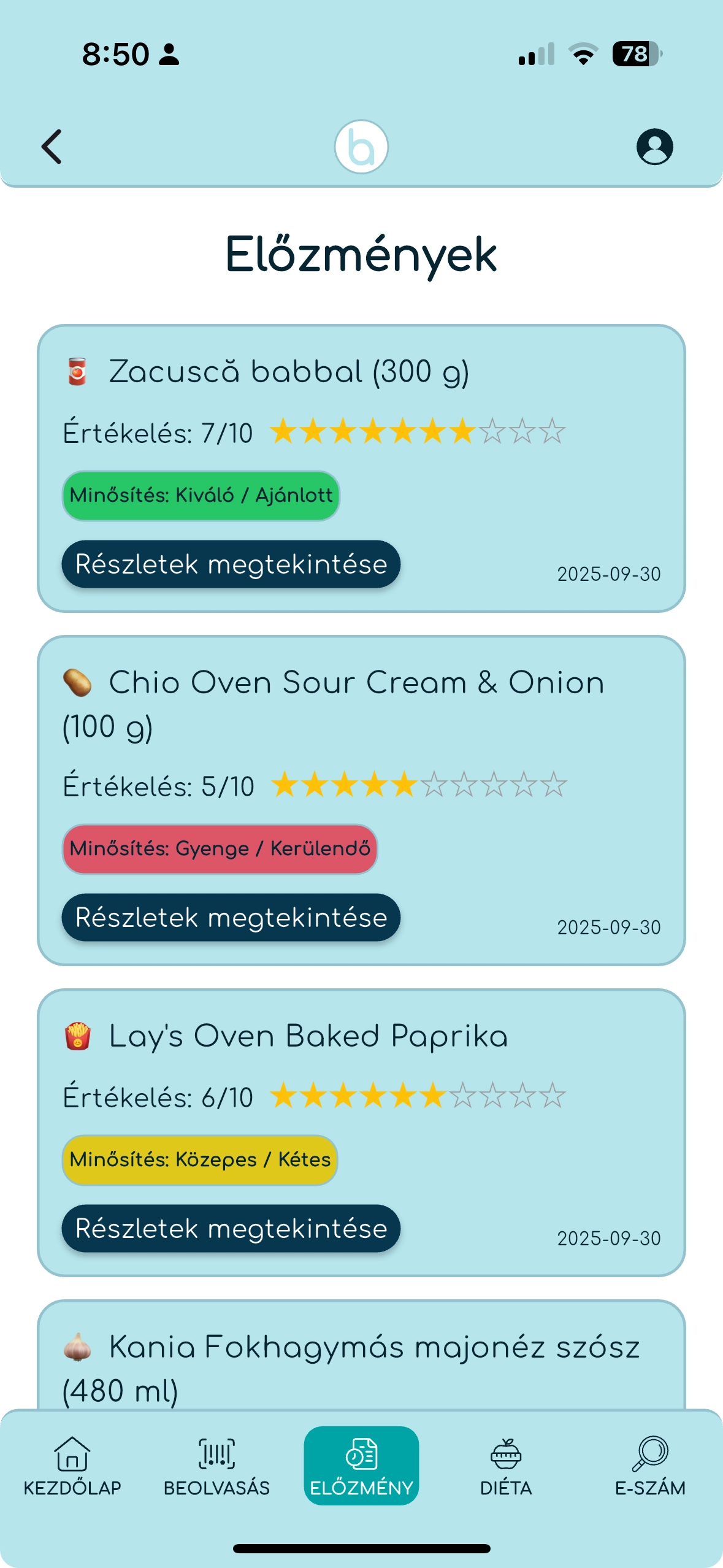Select the Előzmény tab
Image resolution: width=723 pixels, height=1568 pixels.
(x=361, y=1466)
